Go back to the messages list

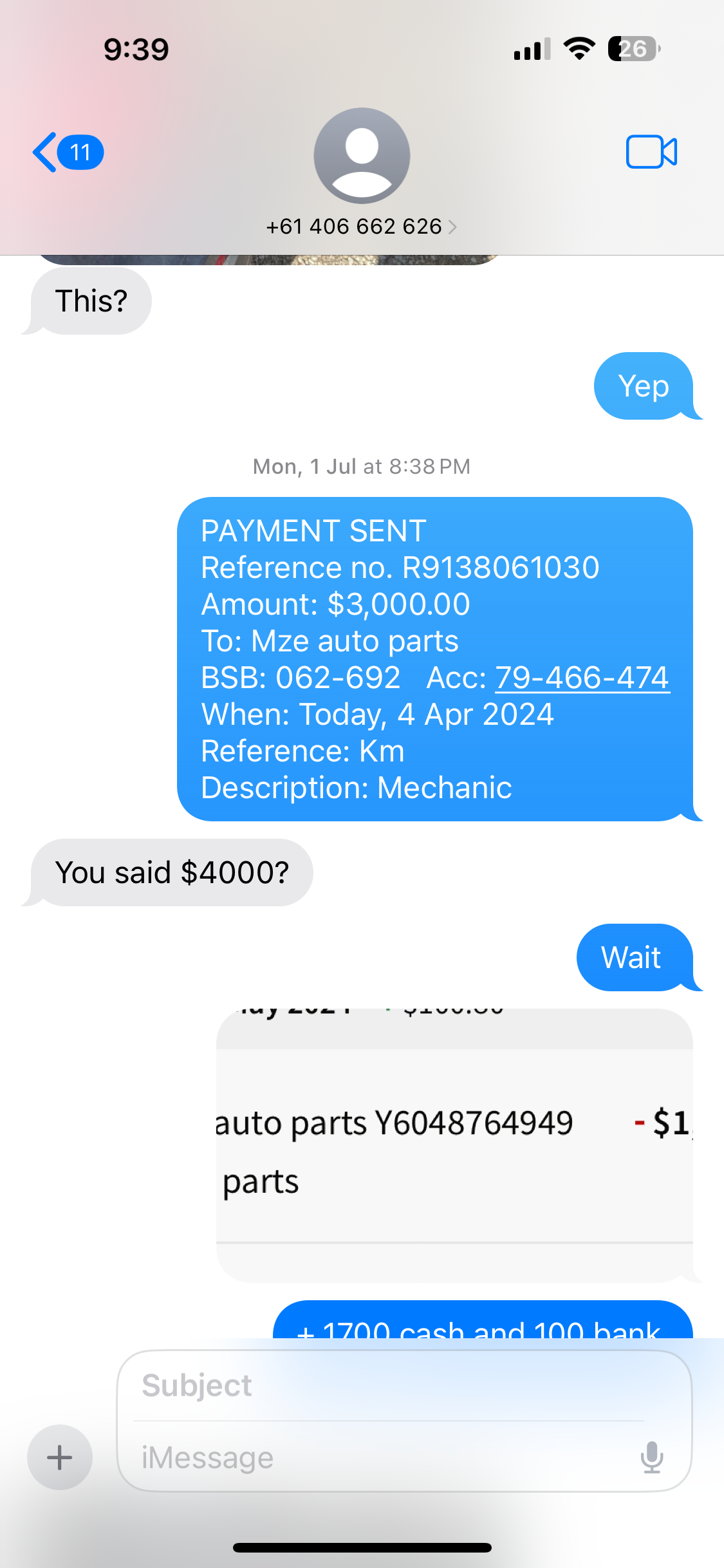click(67, 153)
